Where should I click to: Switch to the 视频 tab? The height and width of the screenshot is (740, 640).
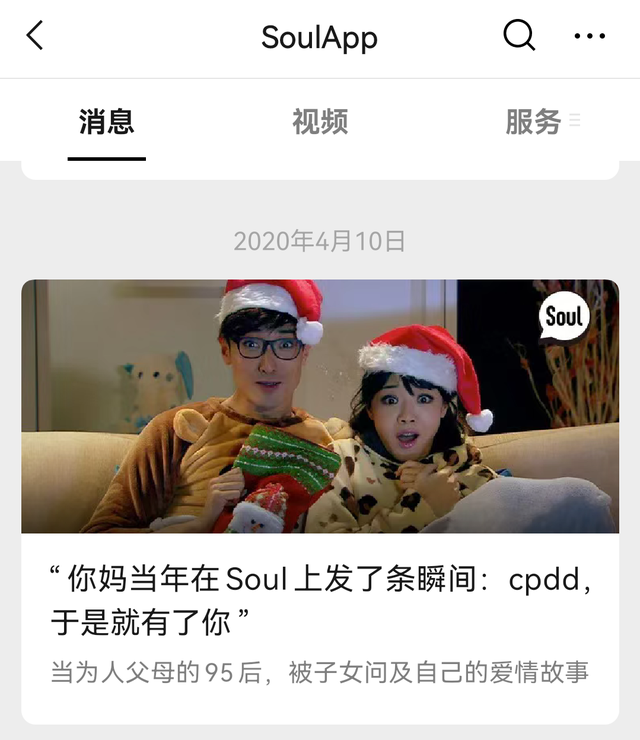[x=320, y=122]
